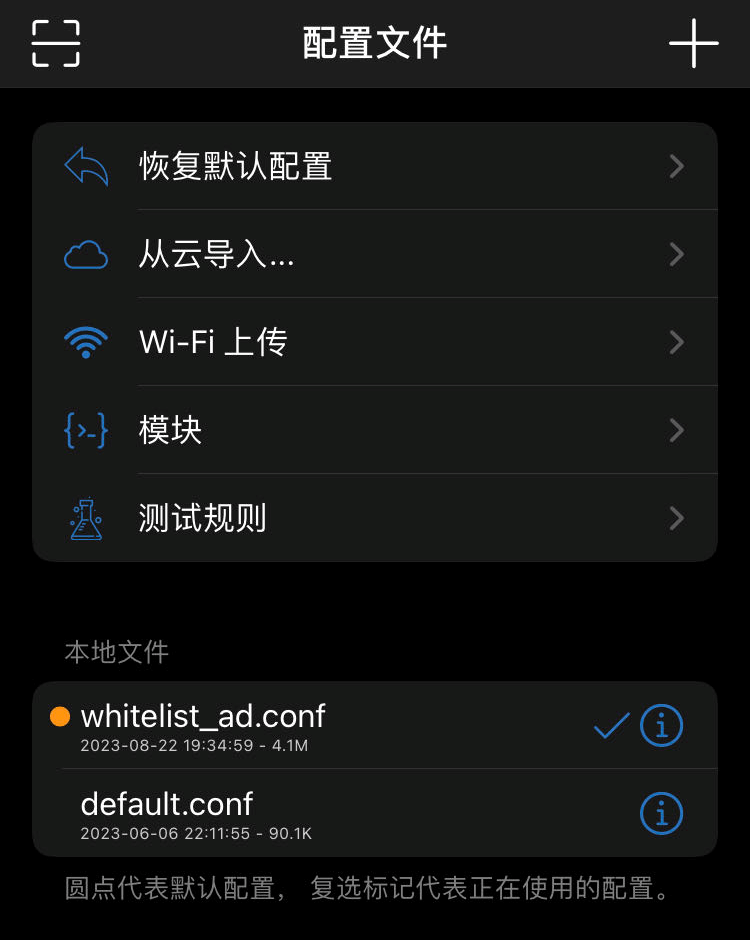Viewport: 750px width, 940px height.
Task: Select 从云导入… to import from cloud
Action: click(375, 255)
